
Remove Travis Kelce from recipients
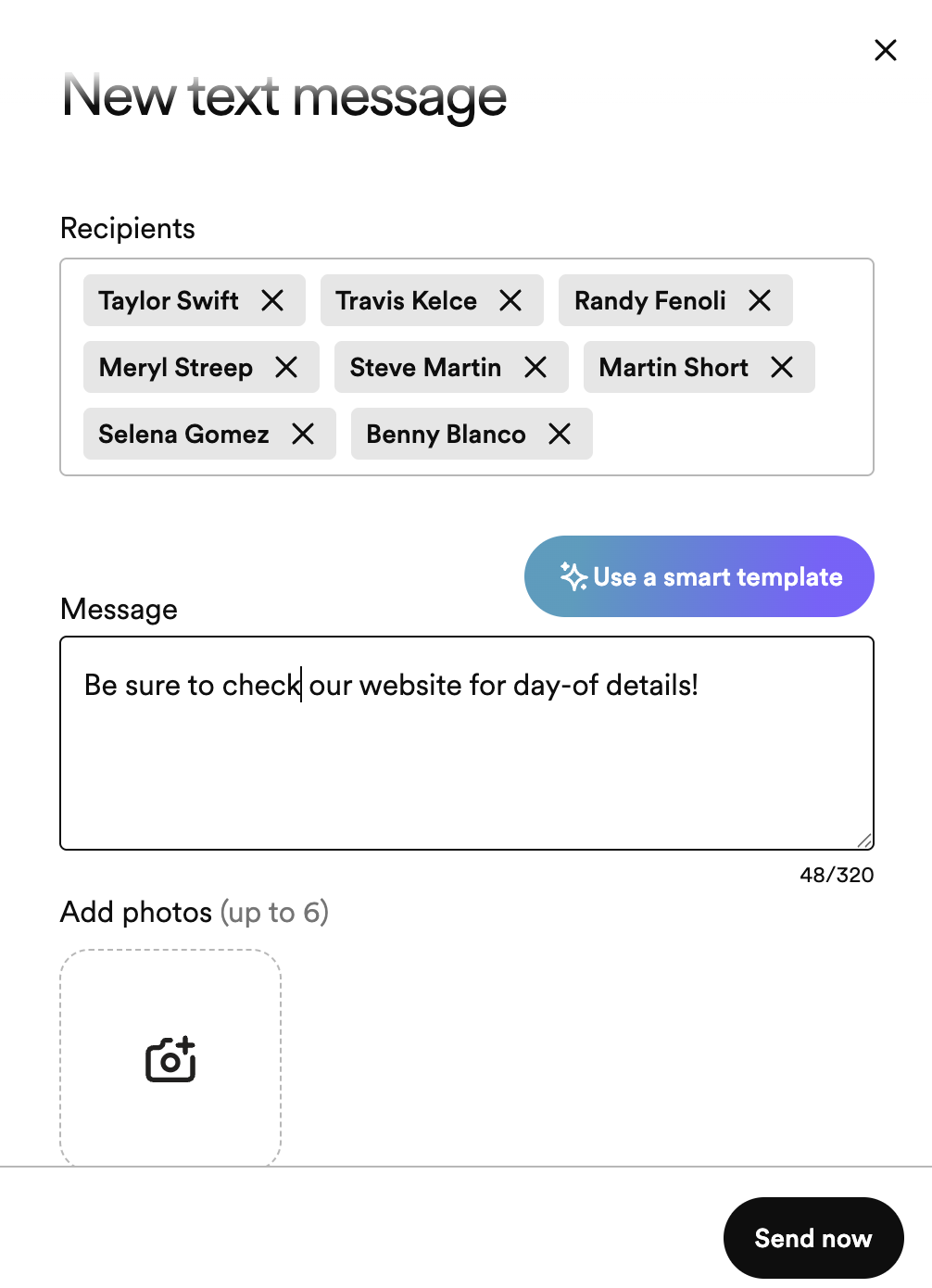(x=510, y=300)
